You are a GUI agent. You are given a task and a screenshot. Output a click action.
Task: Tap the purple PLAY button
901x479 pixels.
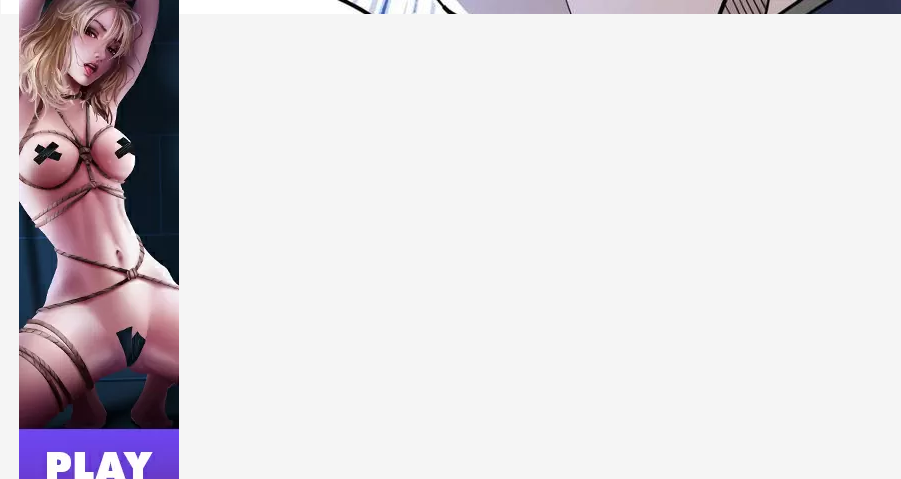99,454
